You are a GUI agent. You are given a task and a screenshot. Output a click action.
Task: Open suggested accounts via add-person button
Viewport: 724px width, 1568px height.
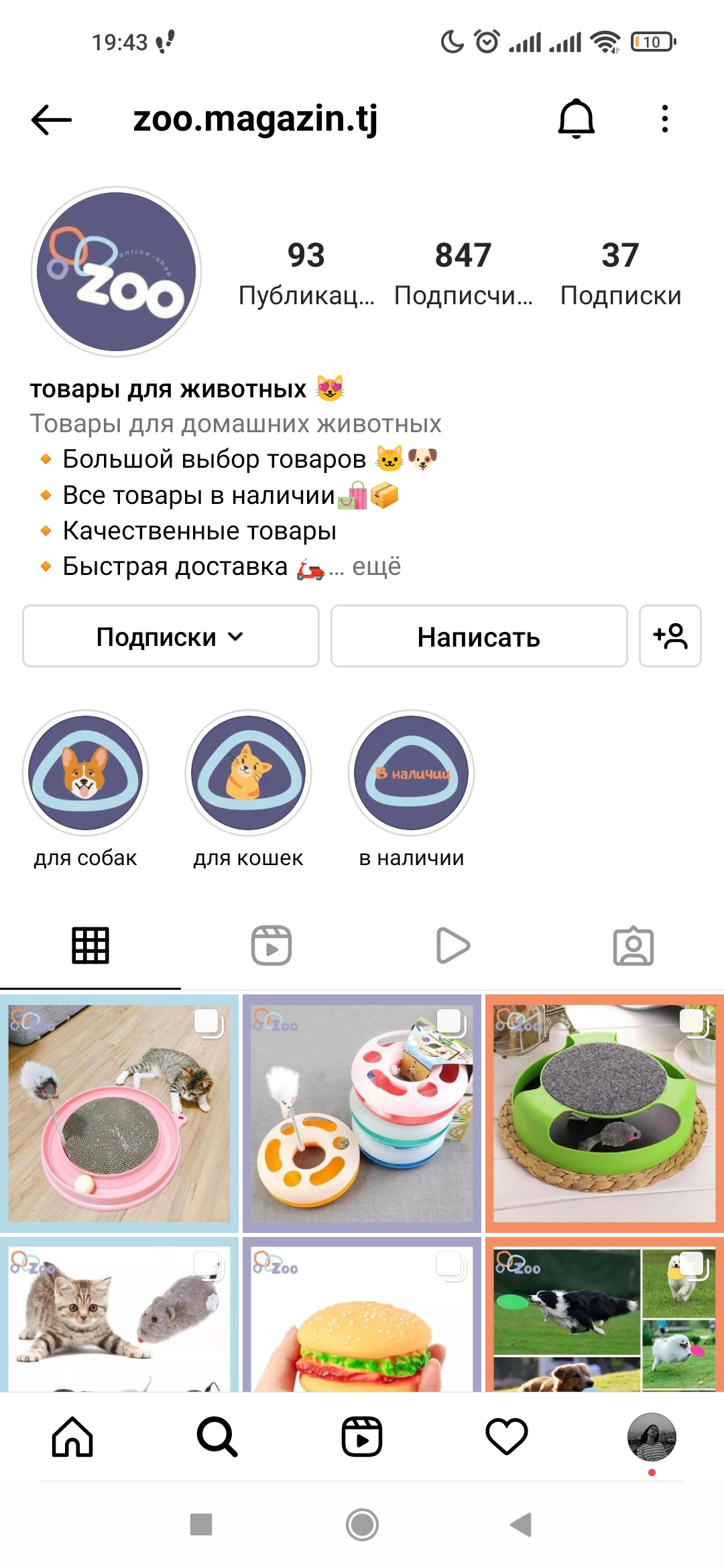[670, 637]
